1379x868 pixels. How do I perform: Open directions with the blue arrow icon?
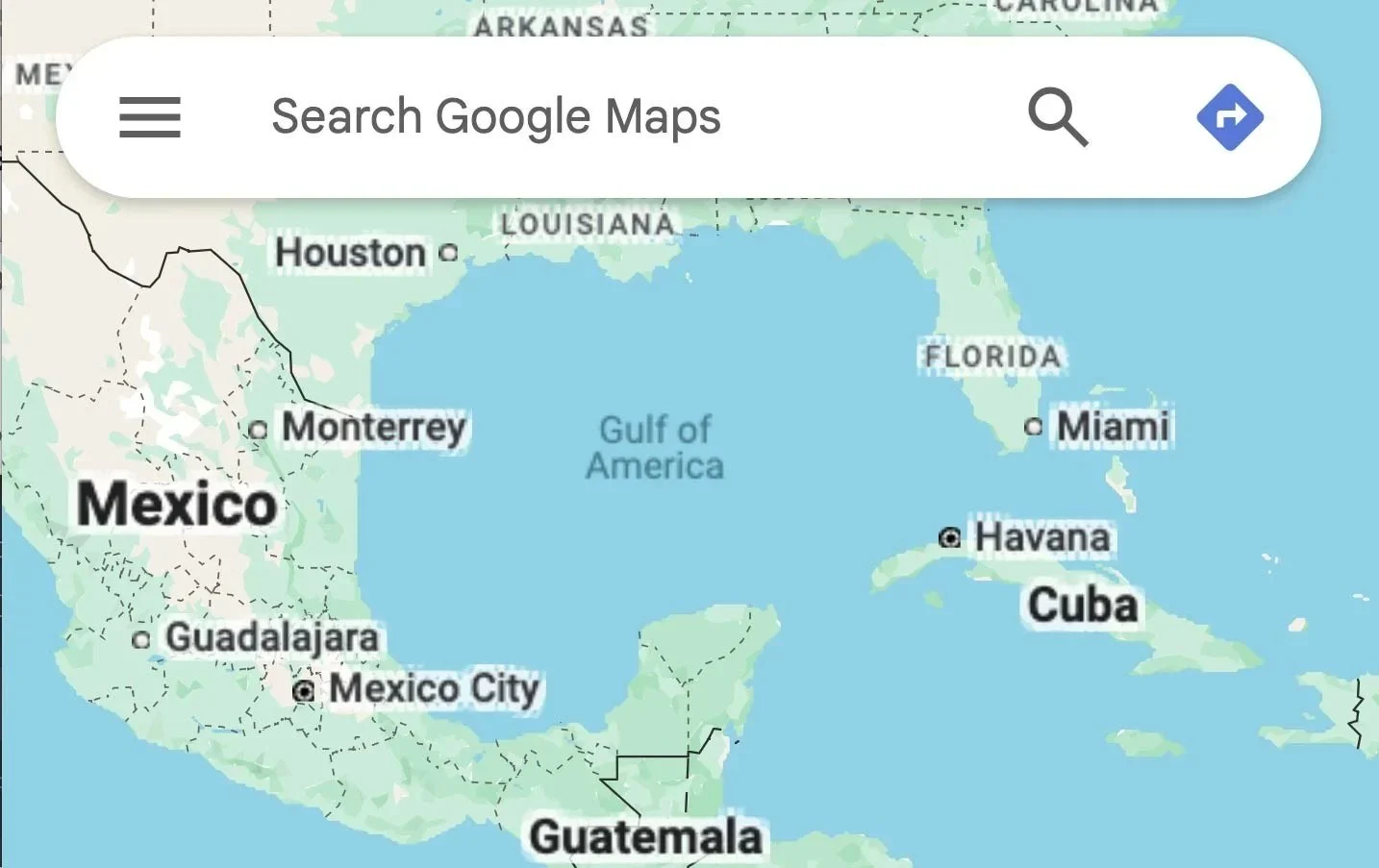1229,117
